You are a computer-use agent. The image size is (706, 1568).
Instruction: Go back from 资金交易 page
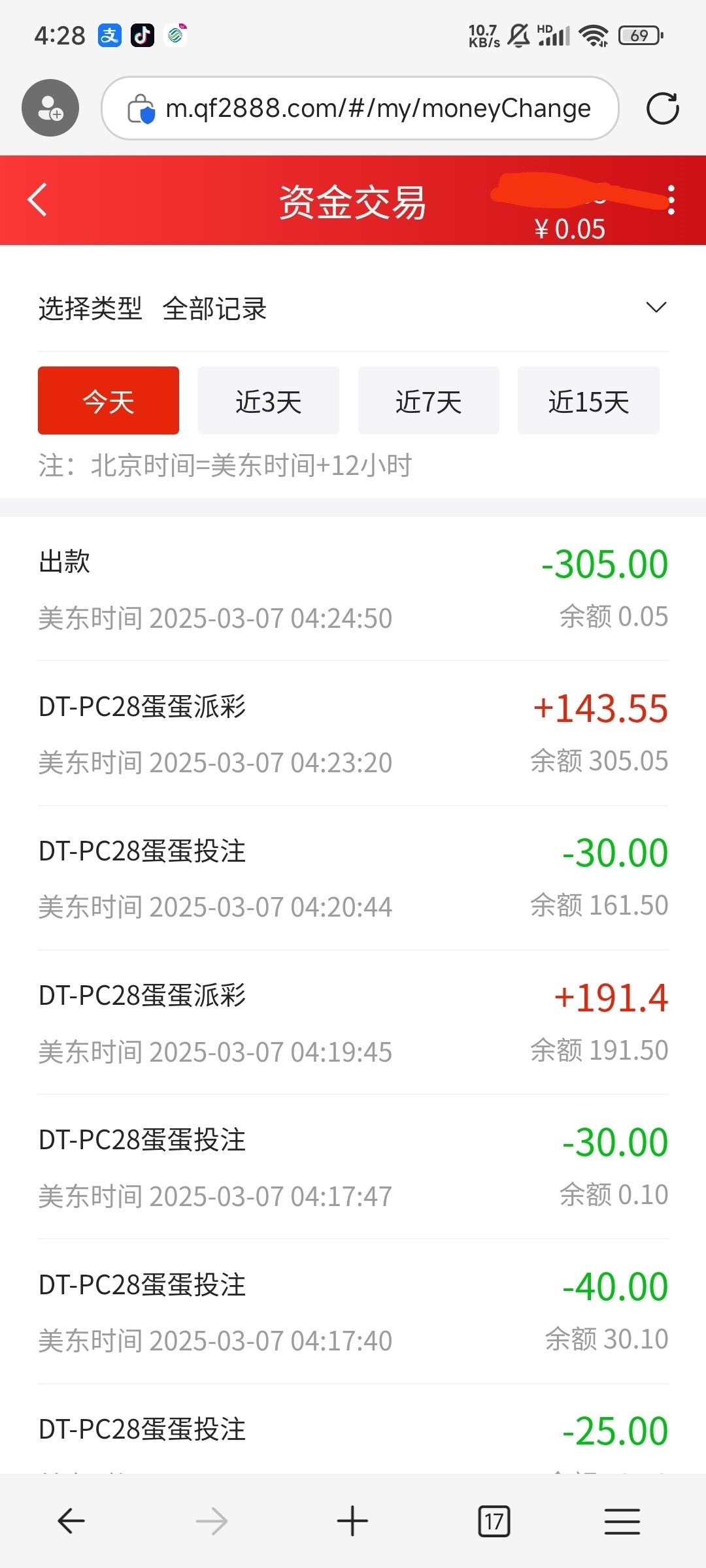tap(38, 200)
